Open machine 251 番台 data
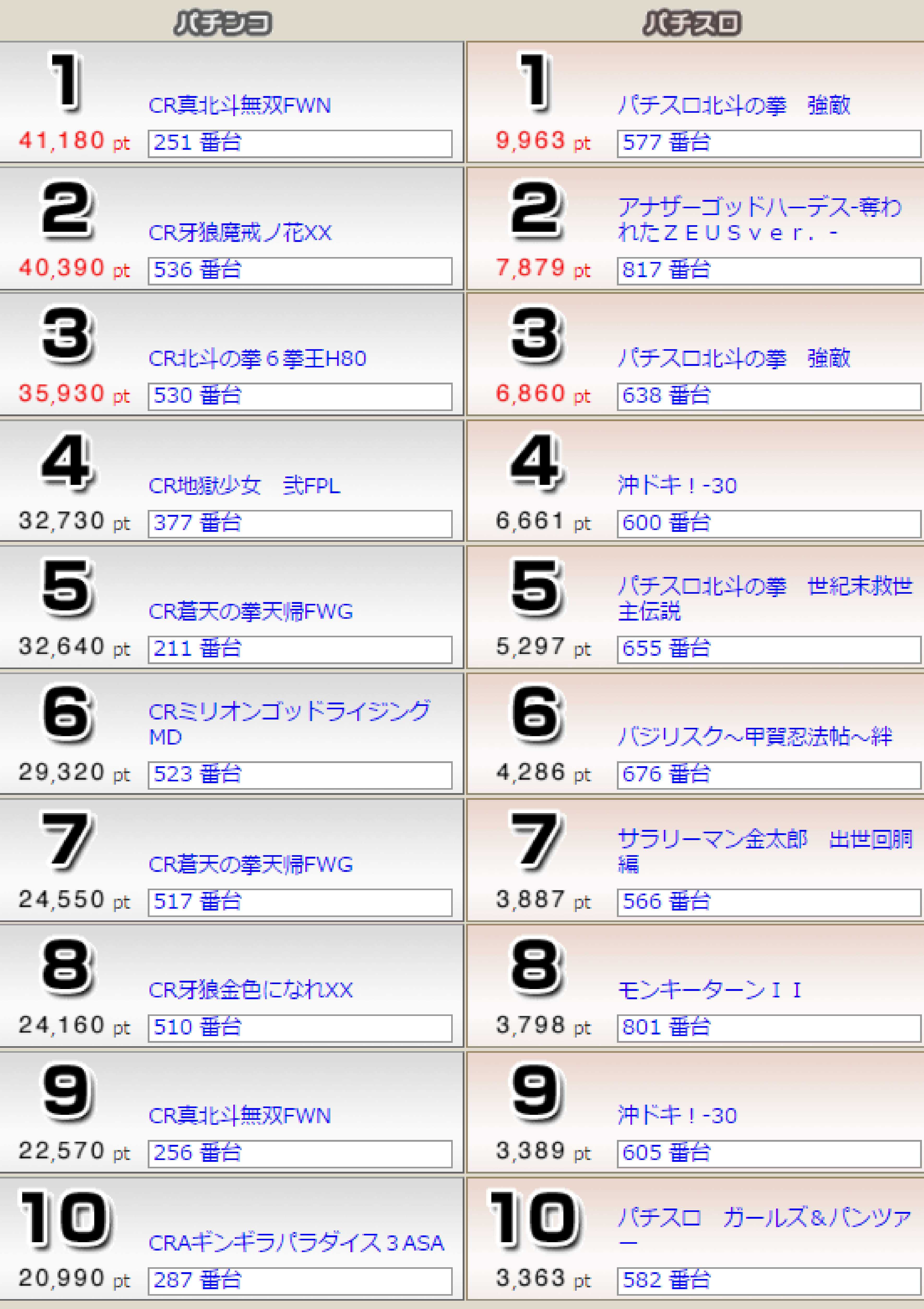 click(x=197, y=142)
